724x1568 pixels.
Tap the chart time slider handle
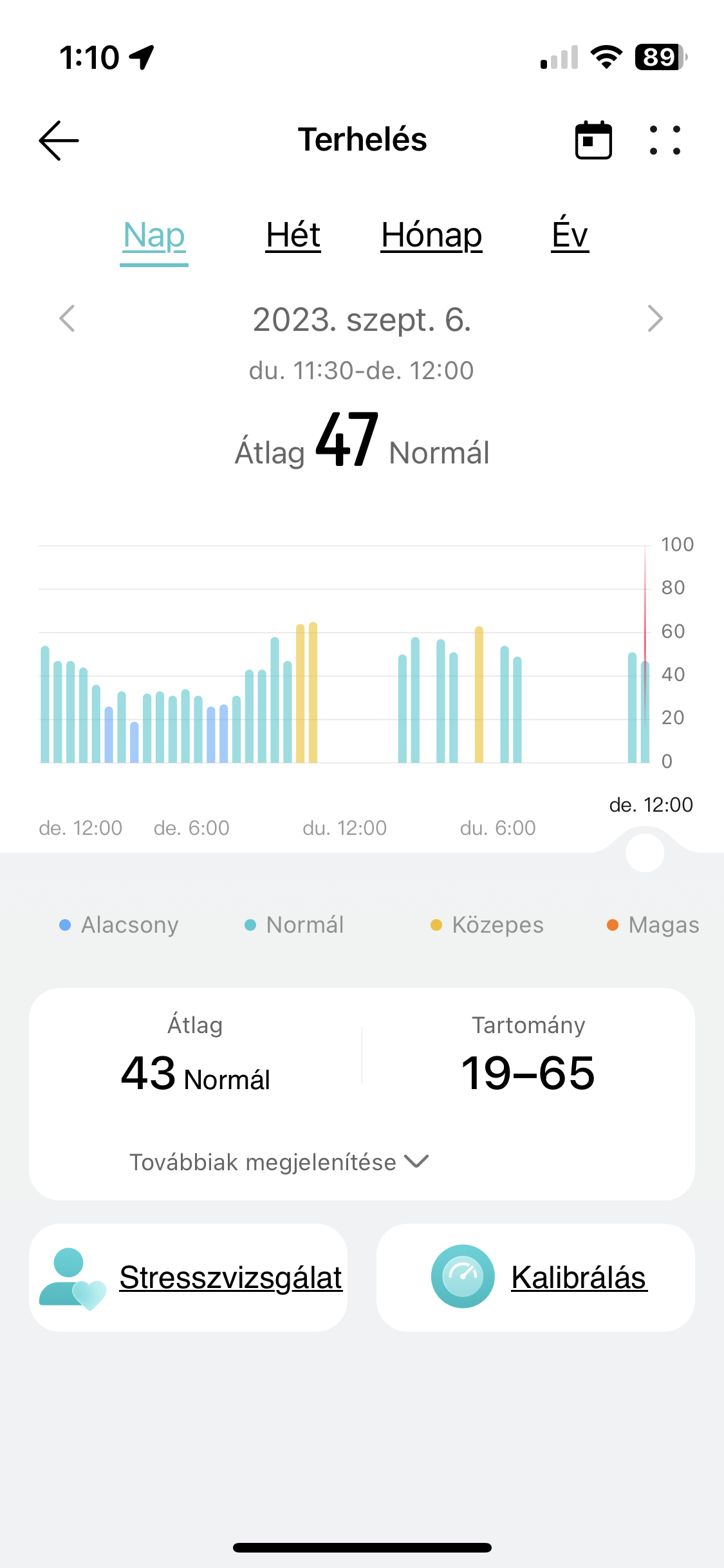[x=644, y=853]
